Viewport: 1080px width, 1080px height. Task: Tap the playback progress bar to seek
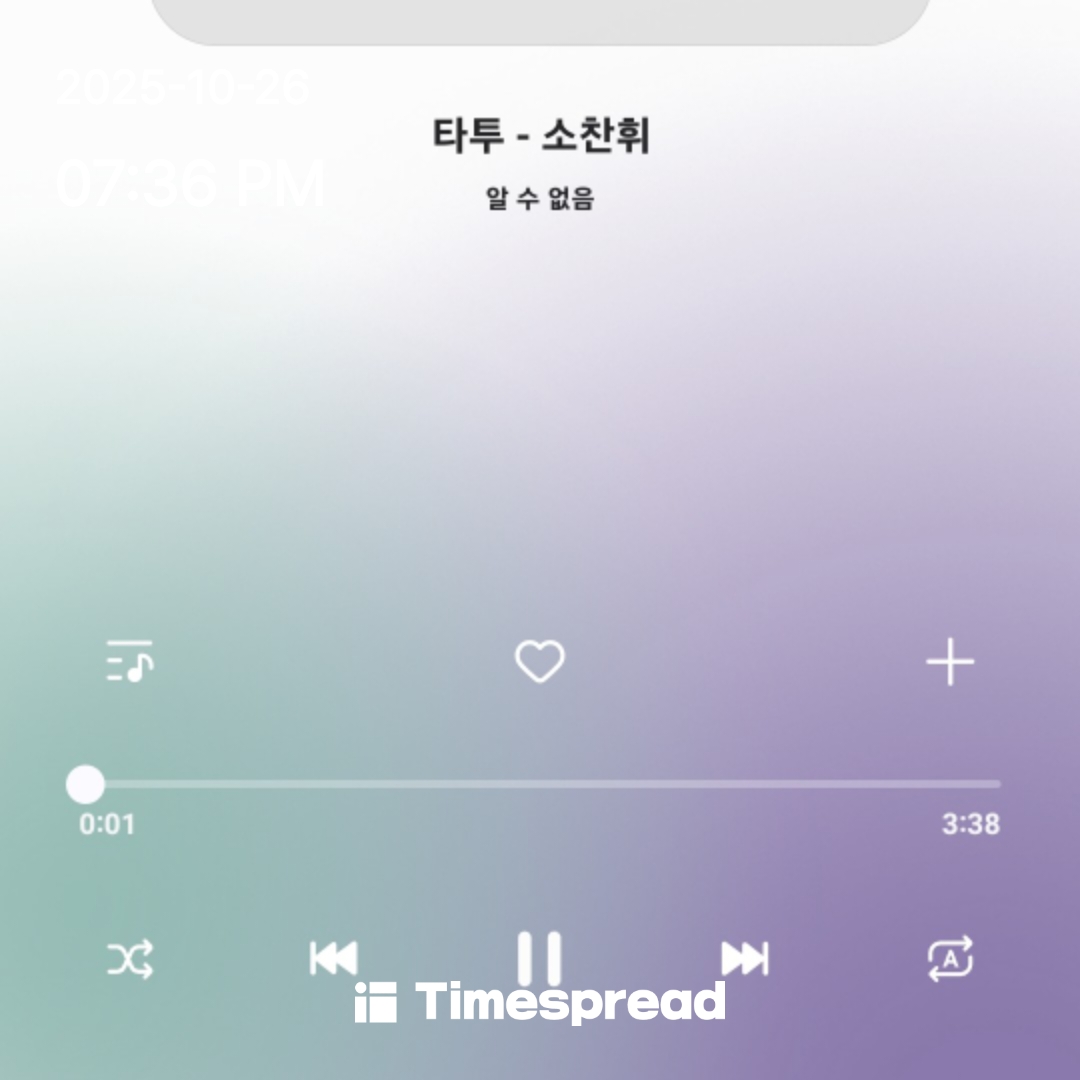540,785
